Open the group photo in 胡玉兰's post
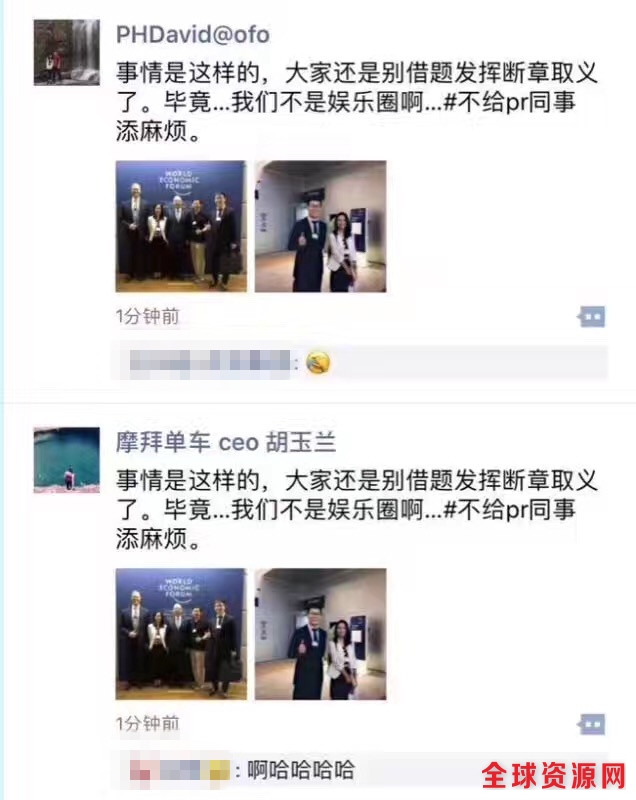Screen dimensions: 636x800 tap(180, 634)
